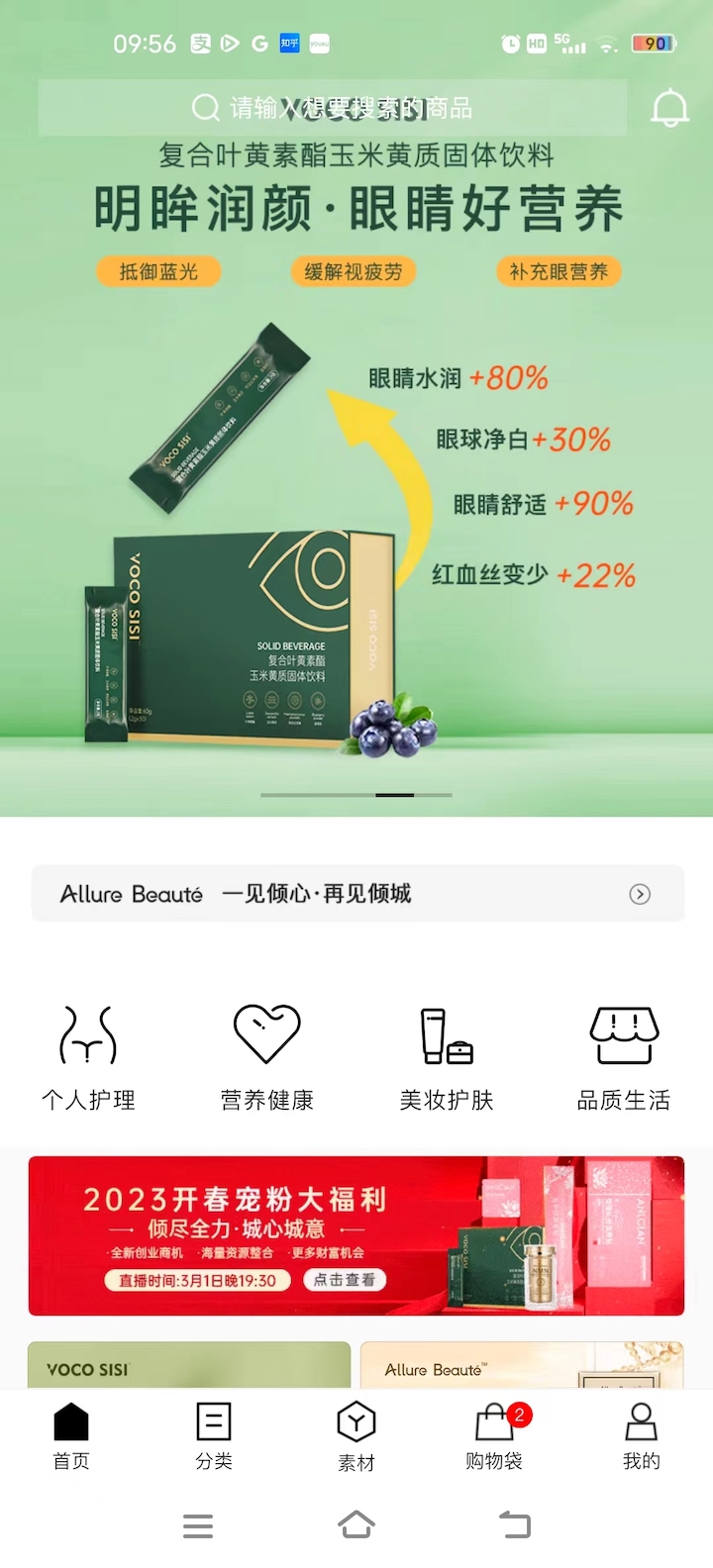
Task: Open the Allure Beauté brand card
Action: 522,1365
